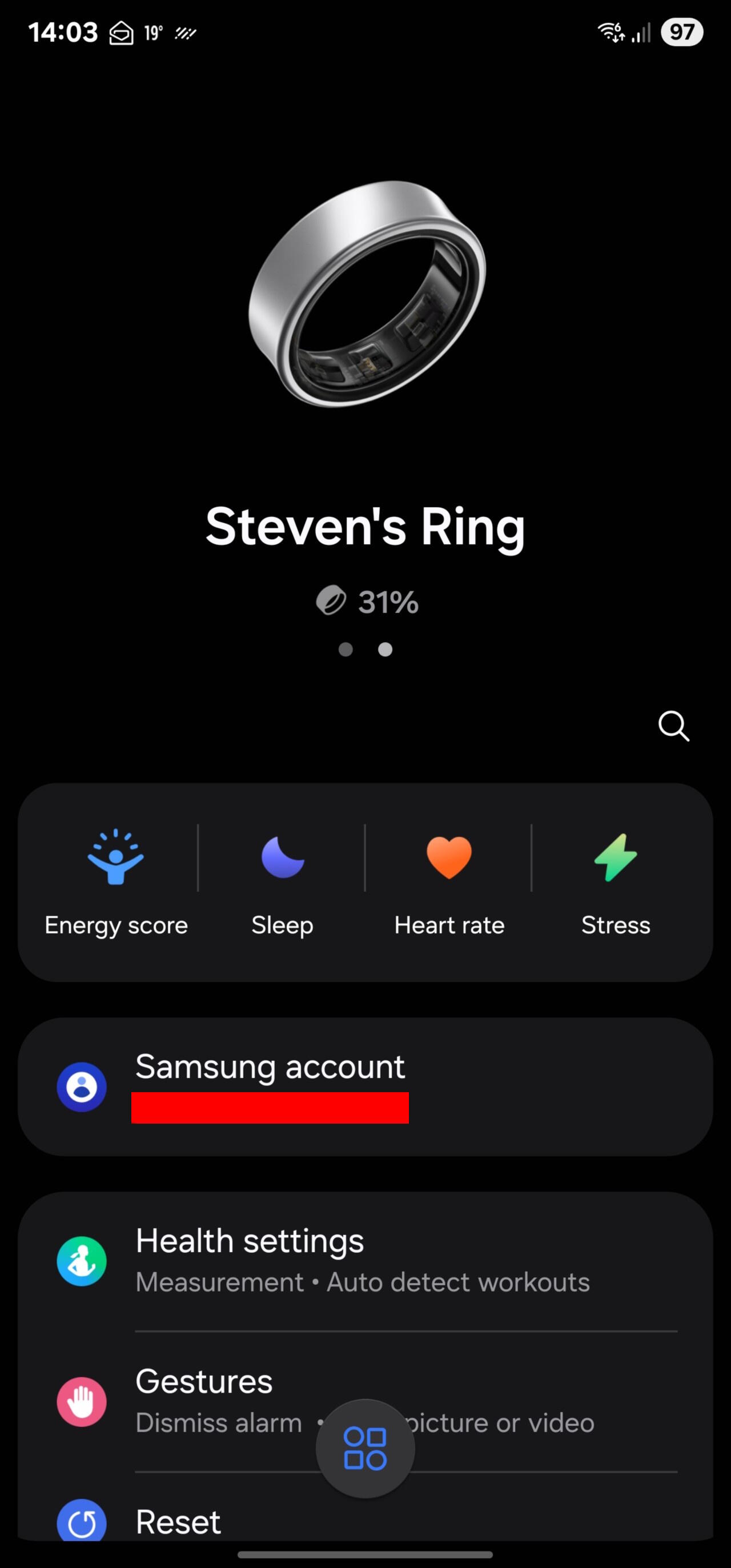Screen dimensions: 731x1568
Task: Select the pink Gestures hand icon
Action: pos(82,1402)
